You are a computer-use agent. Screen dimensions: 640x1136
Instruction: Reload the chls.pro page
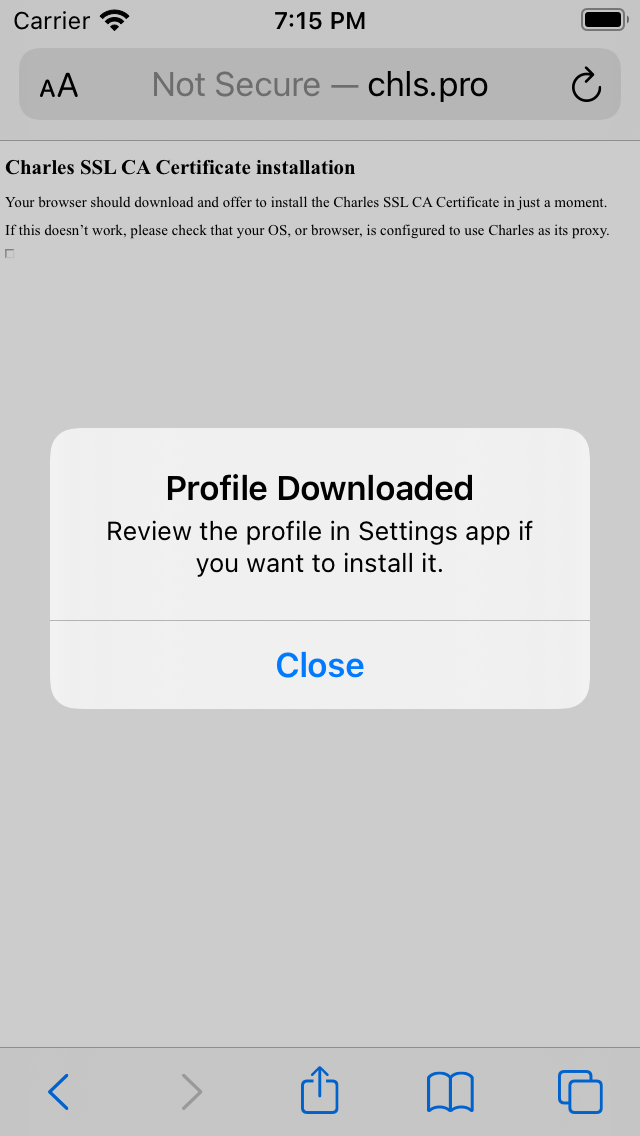tap(586, 85)
